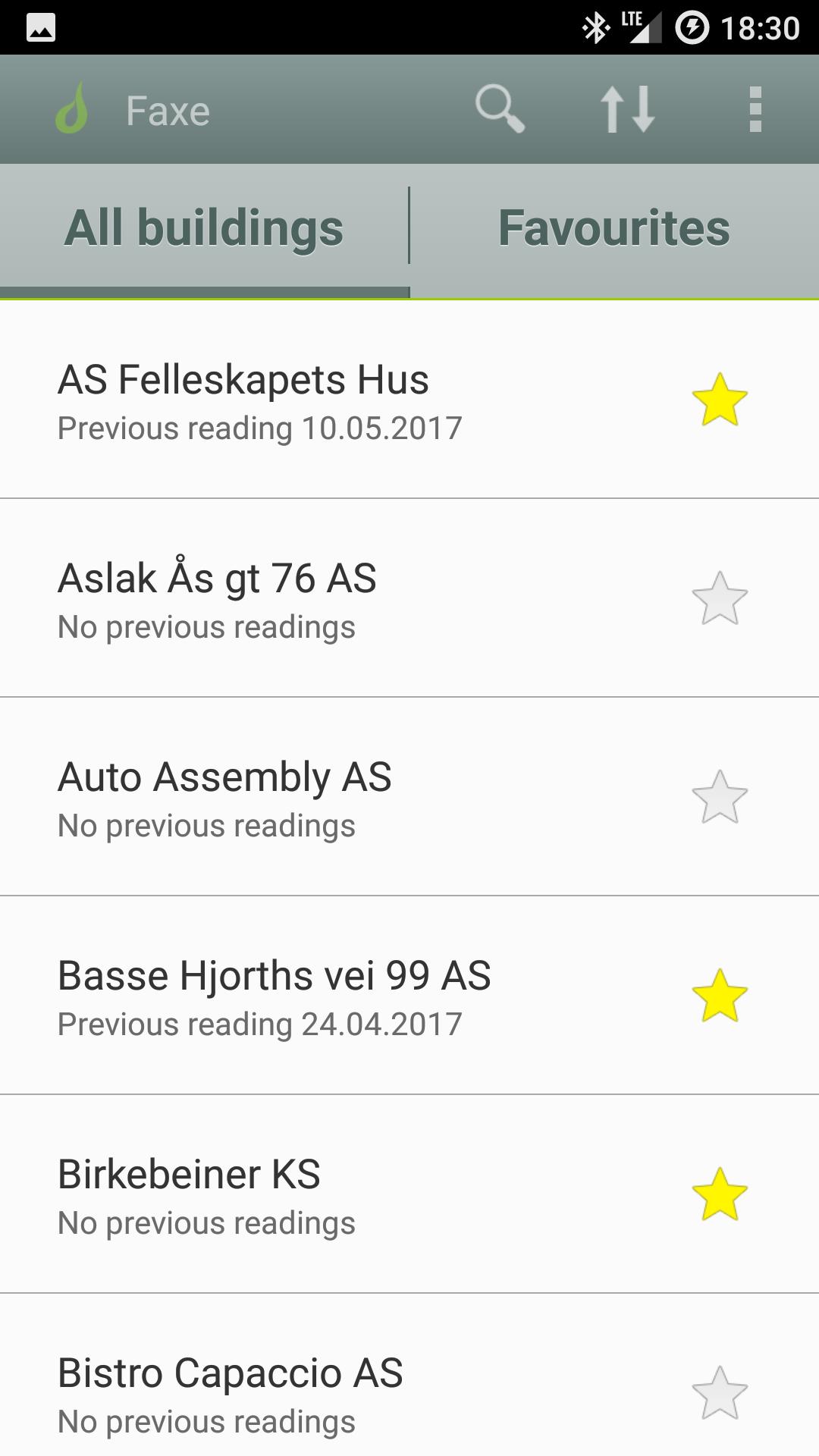The height and width of the screenshot is (1456, 819).
Task: Open Birkebeiner KS building
Action: tap(303, 1195)
